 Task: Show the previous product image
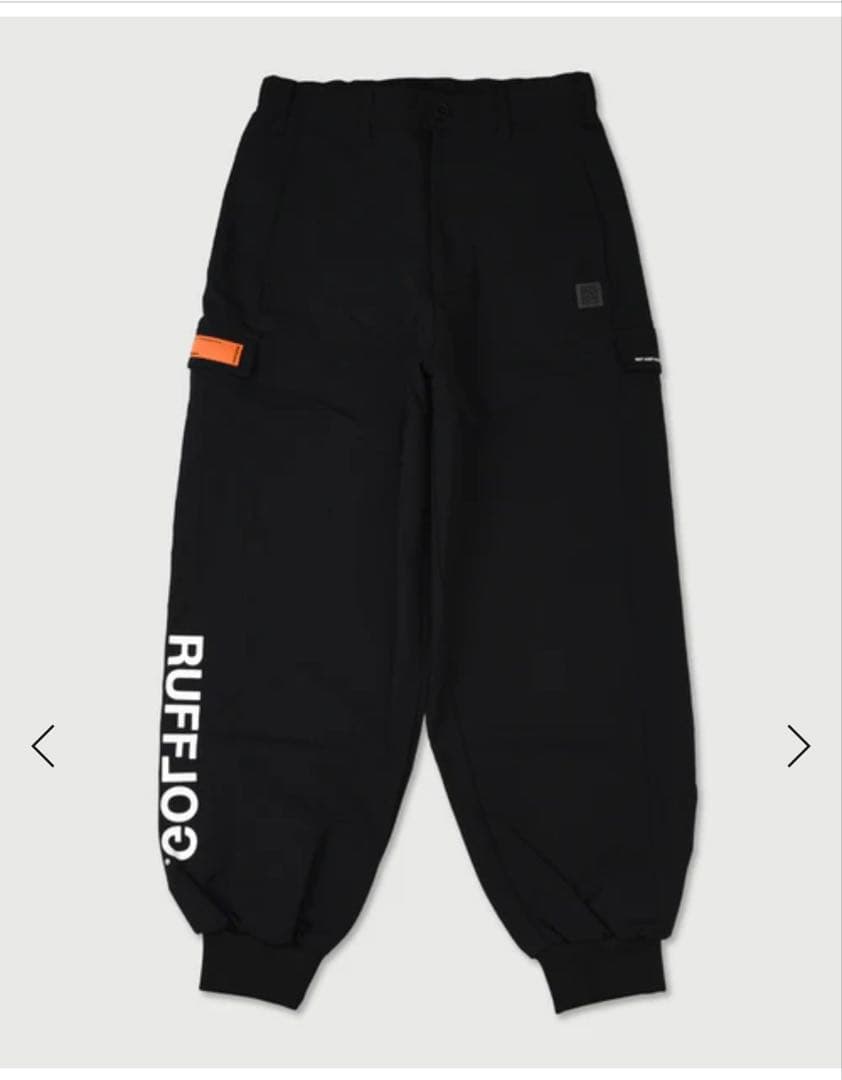pos(43,746)
